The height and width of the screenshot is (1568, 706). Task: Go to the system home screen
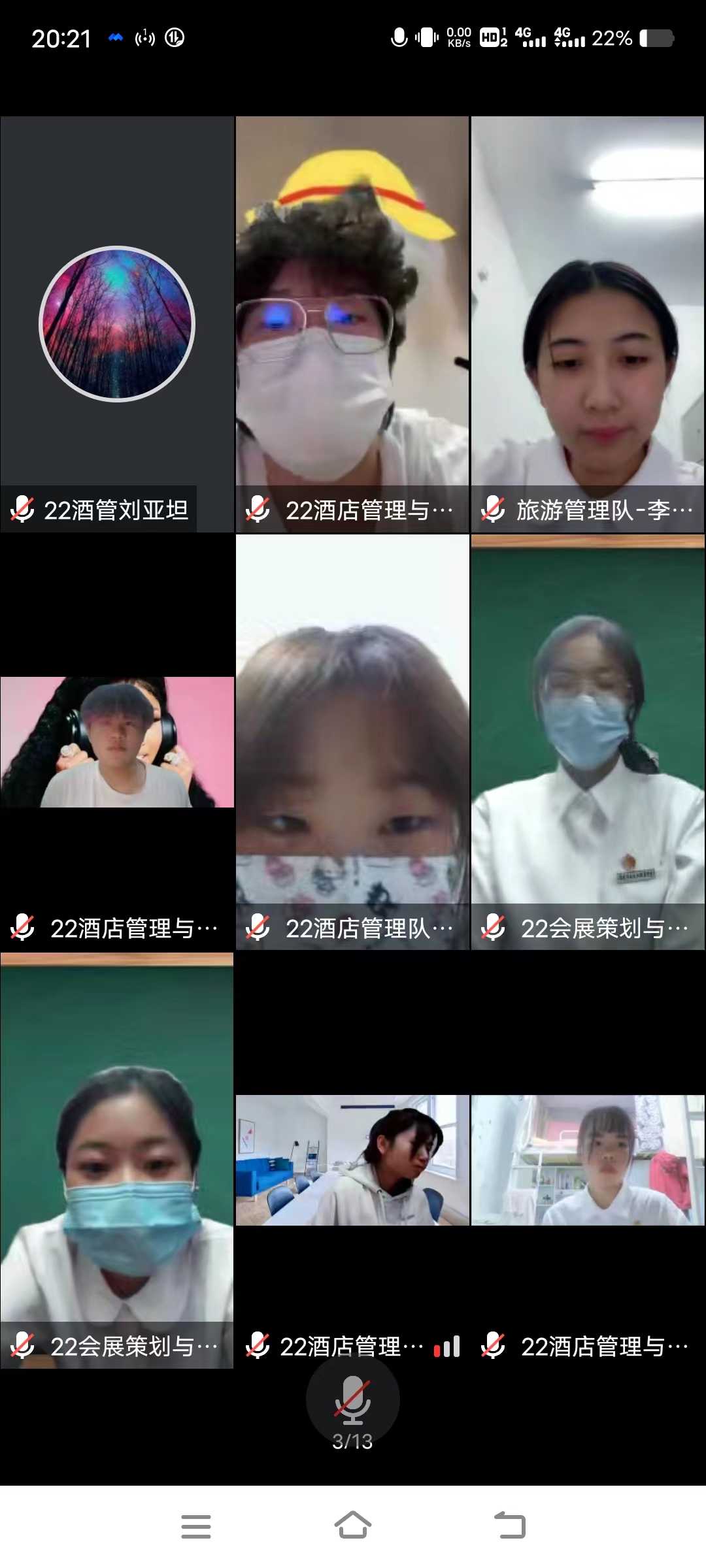(352, 1526)
